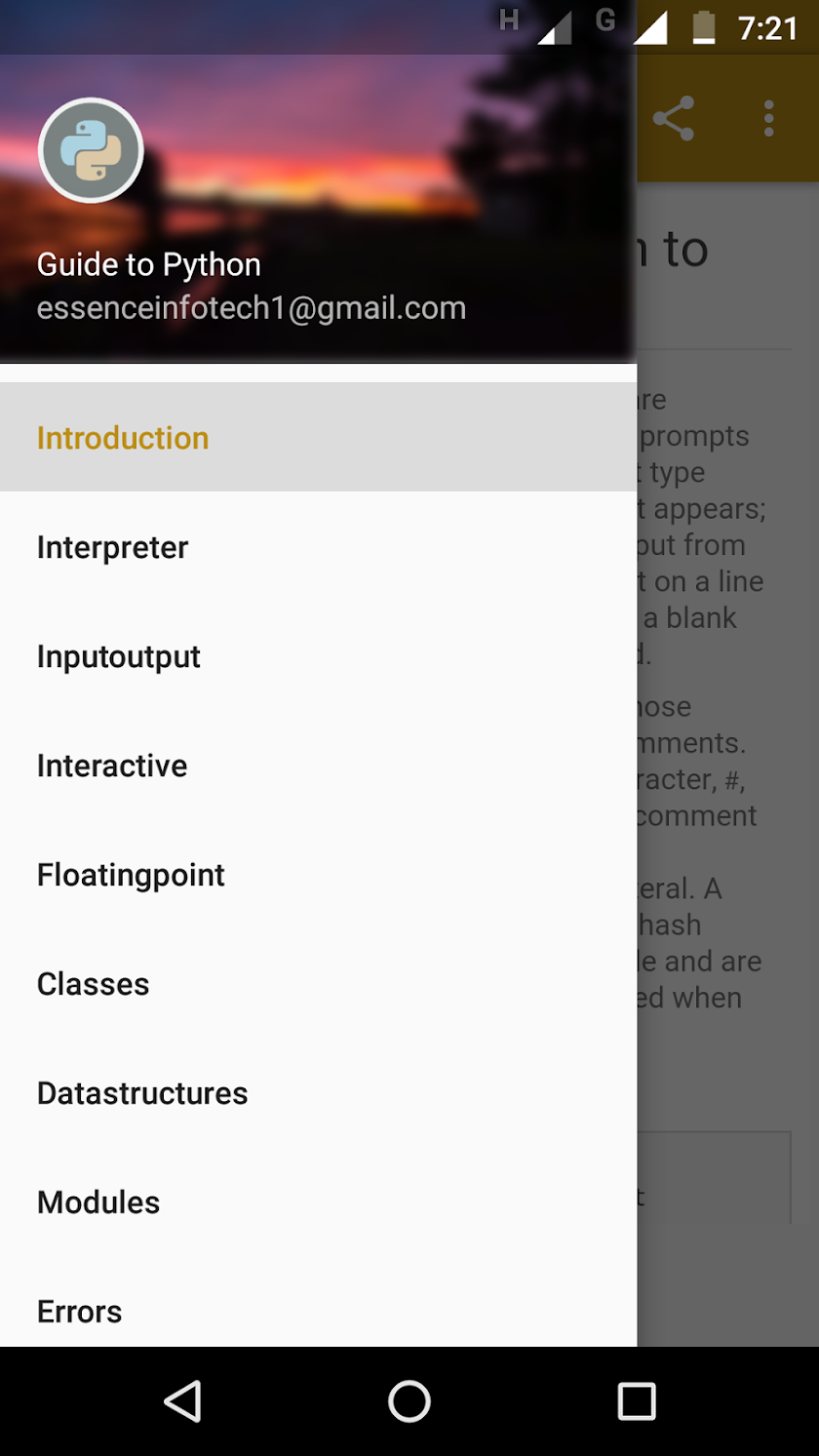The width and height of the screenshot is (819, 1456).
Task: Tap the share icon in the toolbar
Action: coord(674,118)
